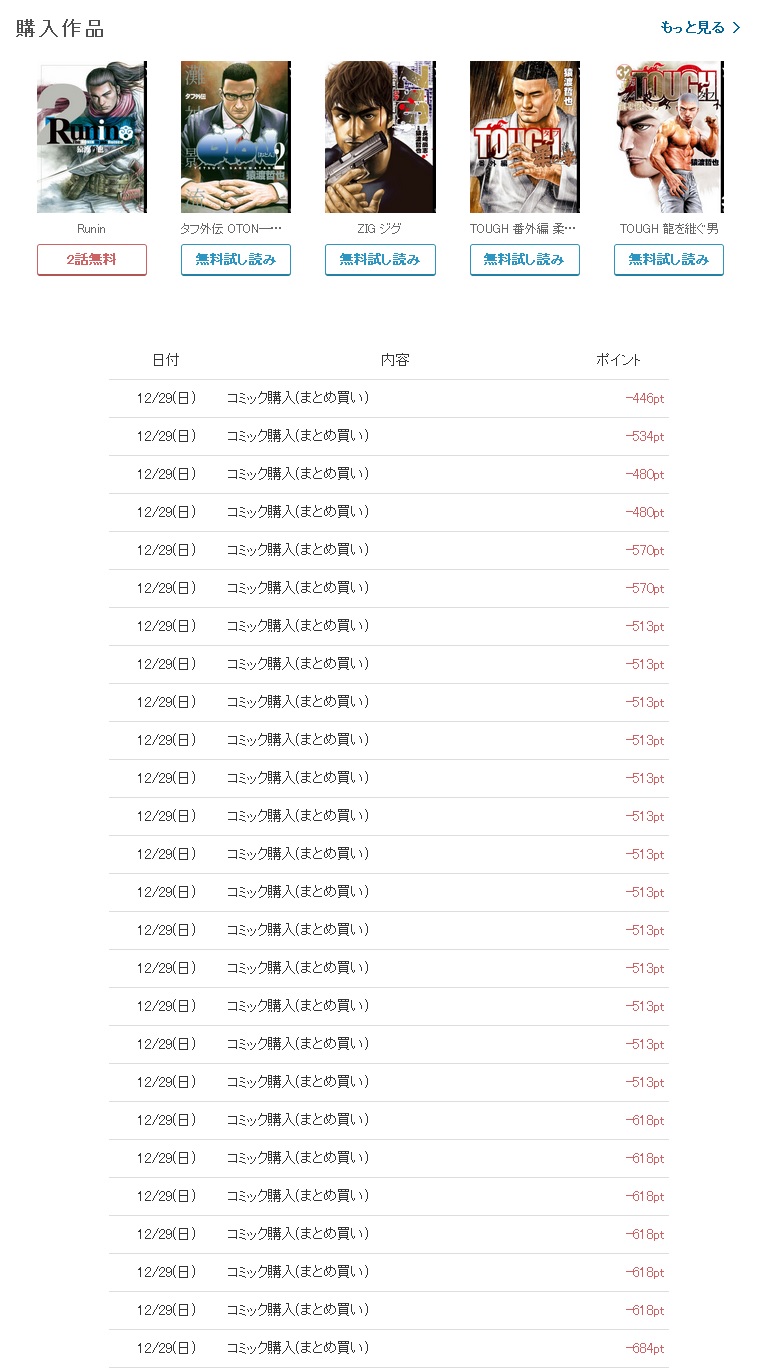Viewport: 770px width, 1369px height.
Task: Open the Runin manga cover
Action: coord(92,137)
